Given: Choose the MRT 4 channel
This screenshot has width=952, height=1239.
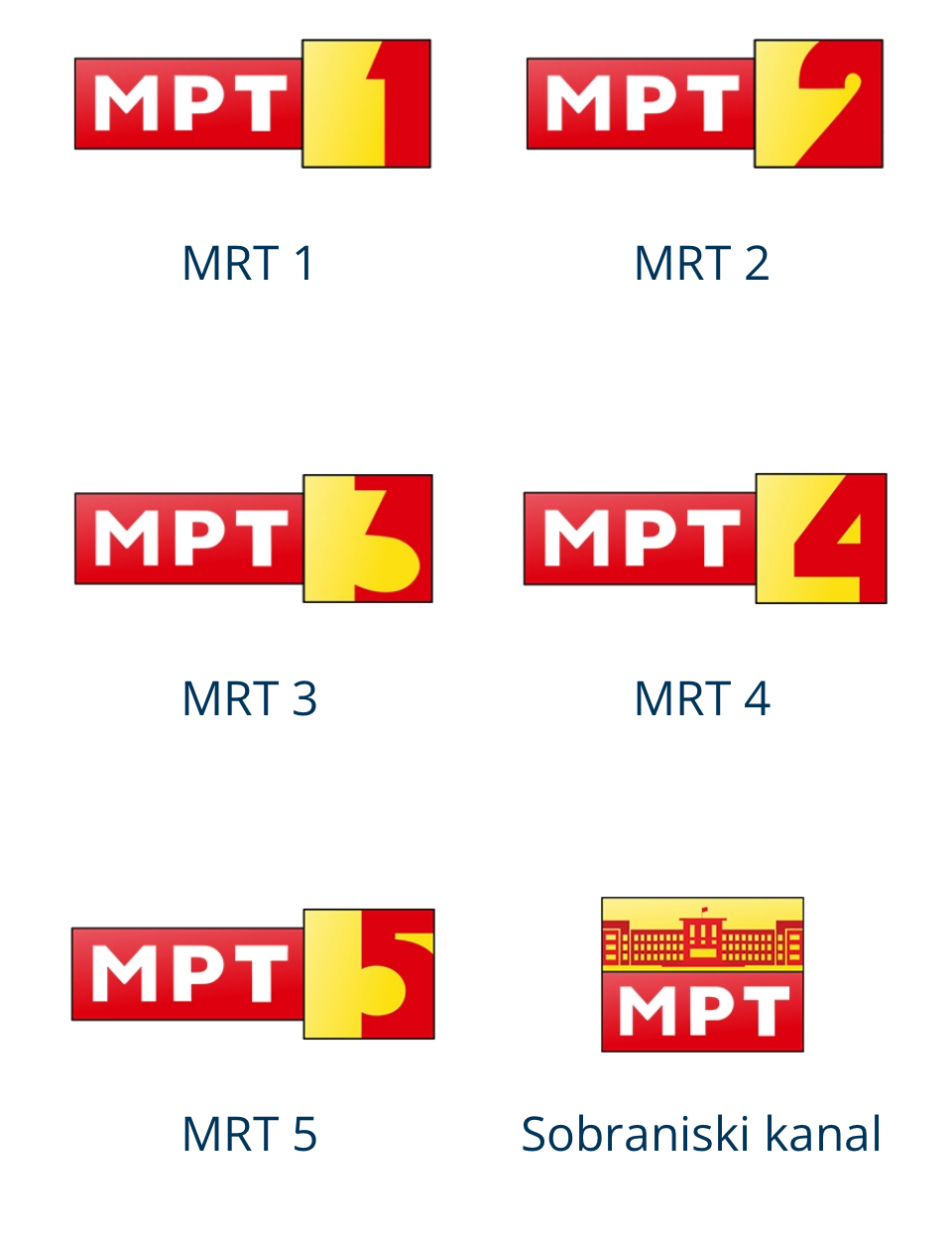Looking at the screenshot, I should (x=704, y=539).
